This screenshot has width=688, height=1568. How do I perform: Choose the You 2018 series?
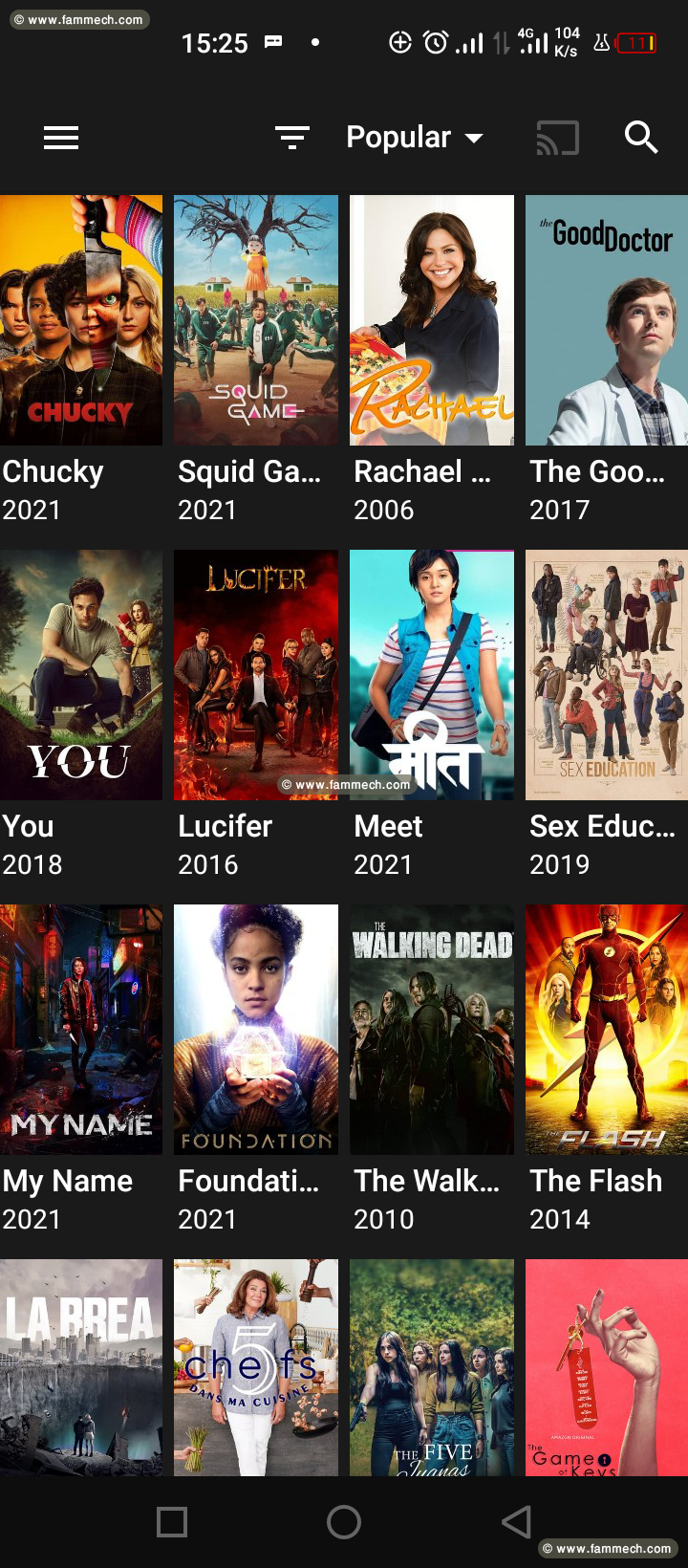tap(81, 675)
